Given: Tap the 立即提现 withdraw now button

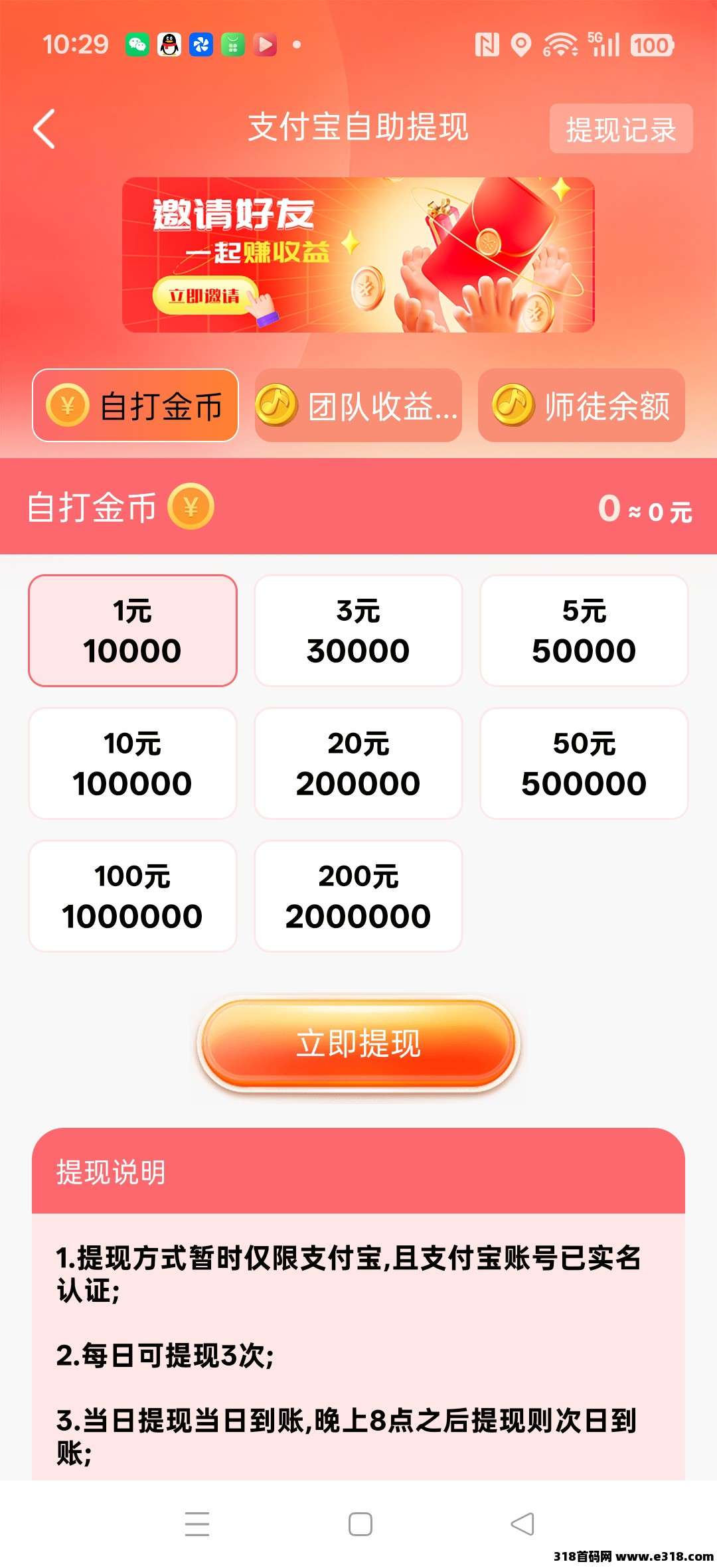Looking at the screenshot, I should pyautogui.click(x=358, y=1044).
